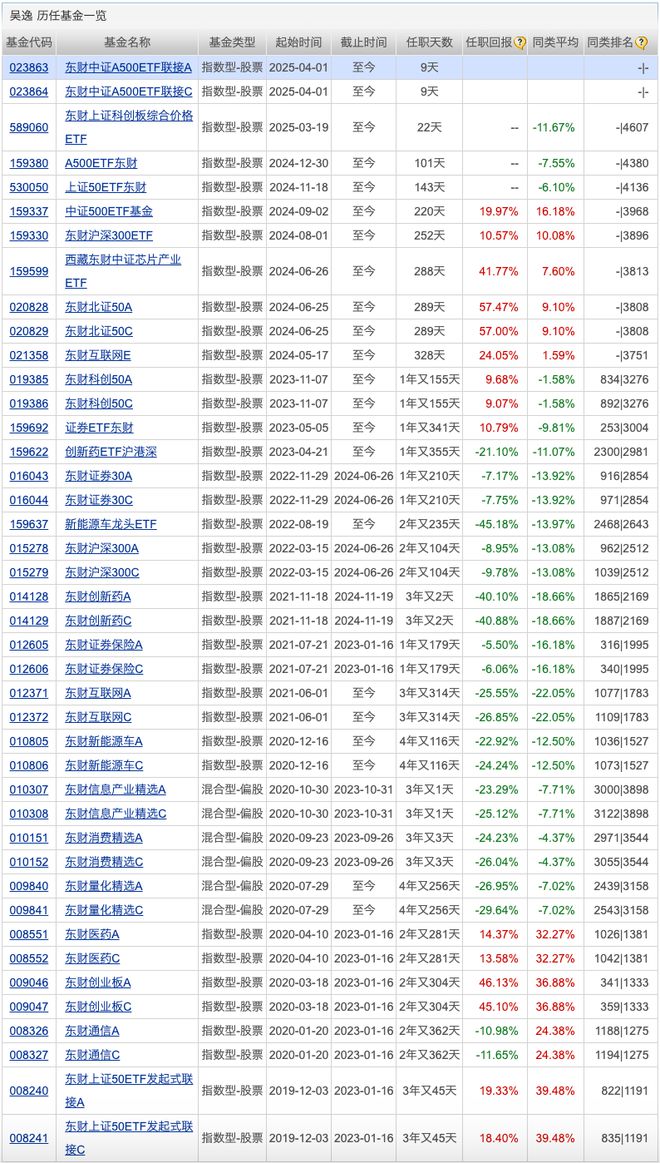Viewport: 660px width, 1163px height.
Task: Open 东财沪深300ETF fund link
Action: pos(109,236)
